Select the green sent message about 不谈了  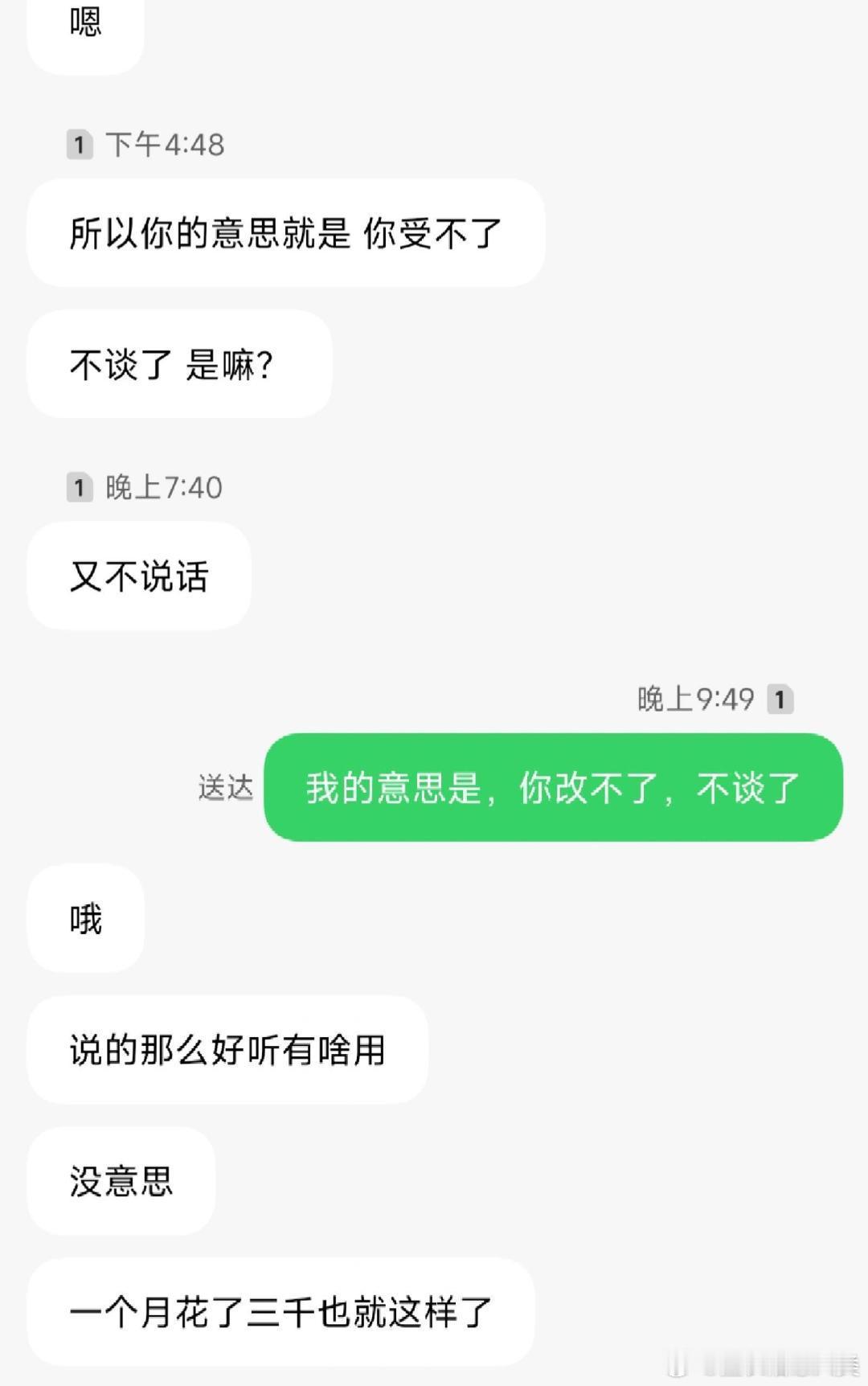[x=551, y=789]
